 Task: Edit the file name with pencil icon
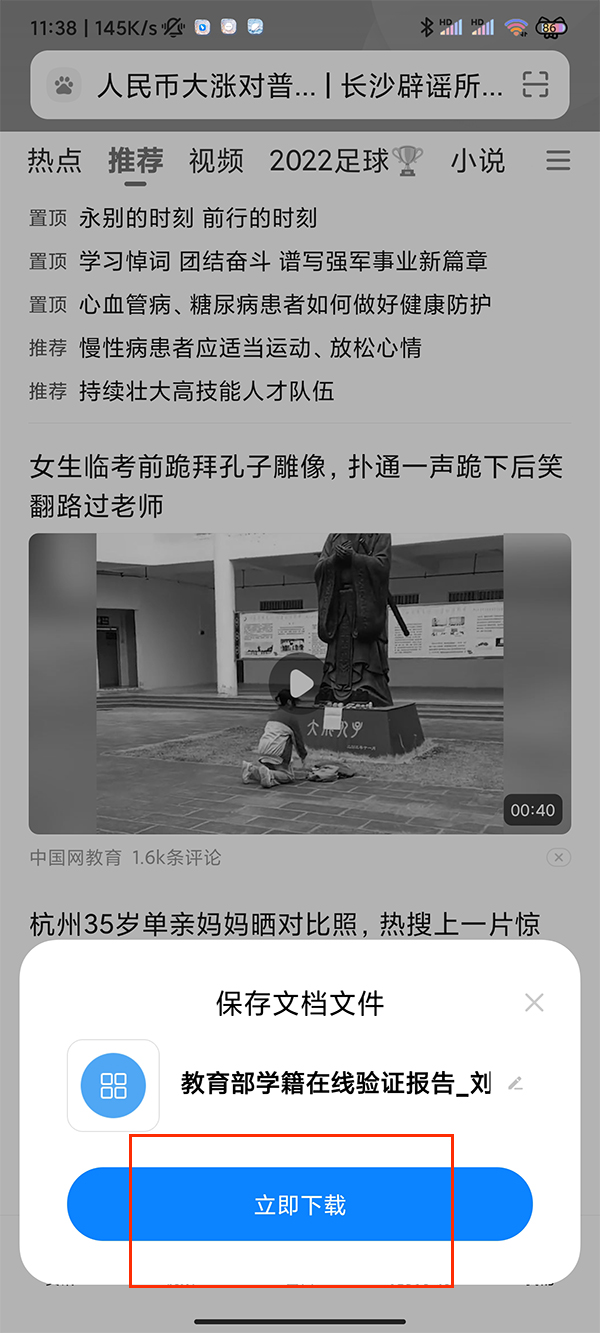tap(516, 1084)
